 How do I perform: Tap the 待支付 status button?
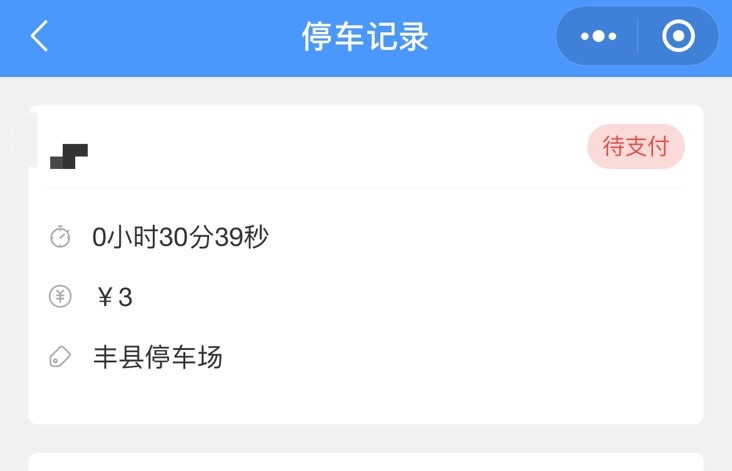[635, 147]
